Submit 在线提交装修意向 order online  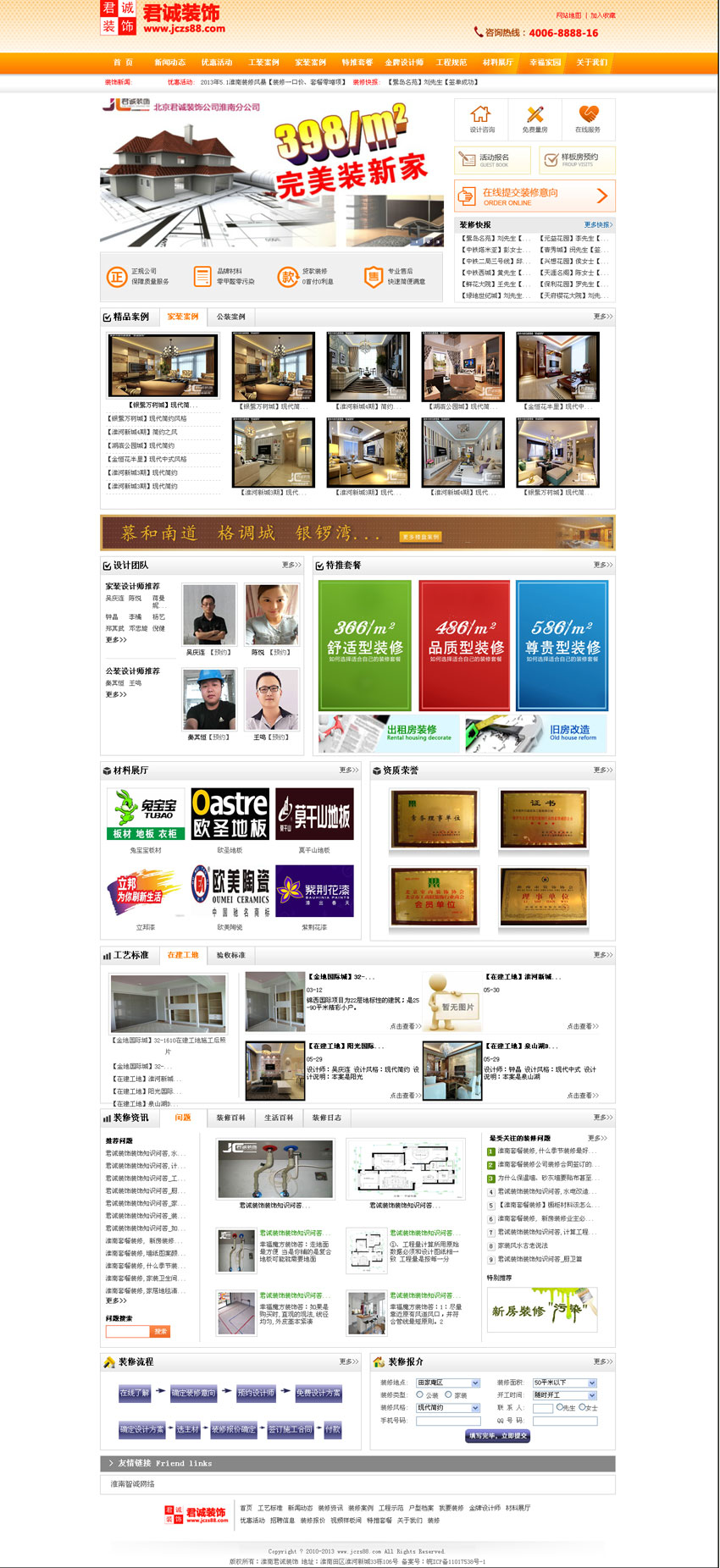[x=534, y=196]
